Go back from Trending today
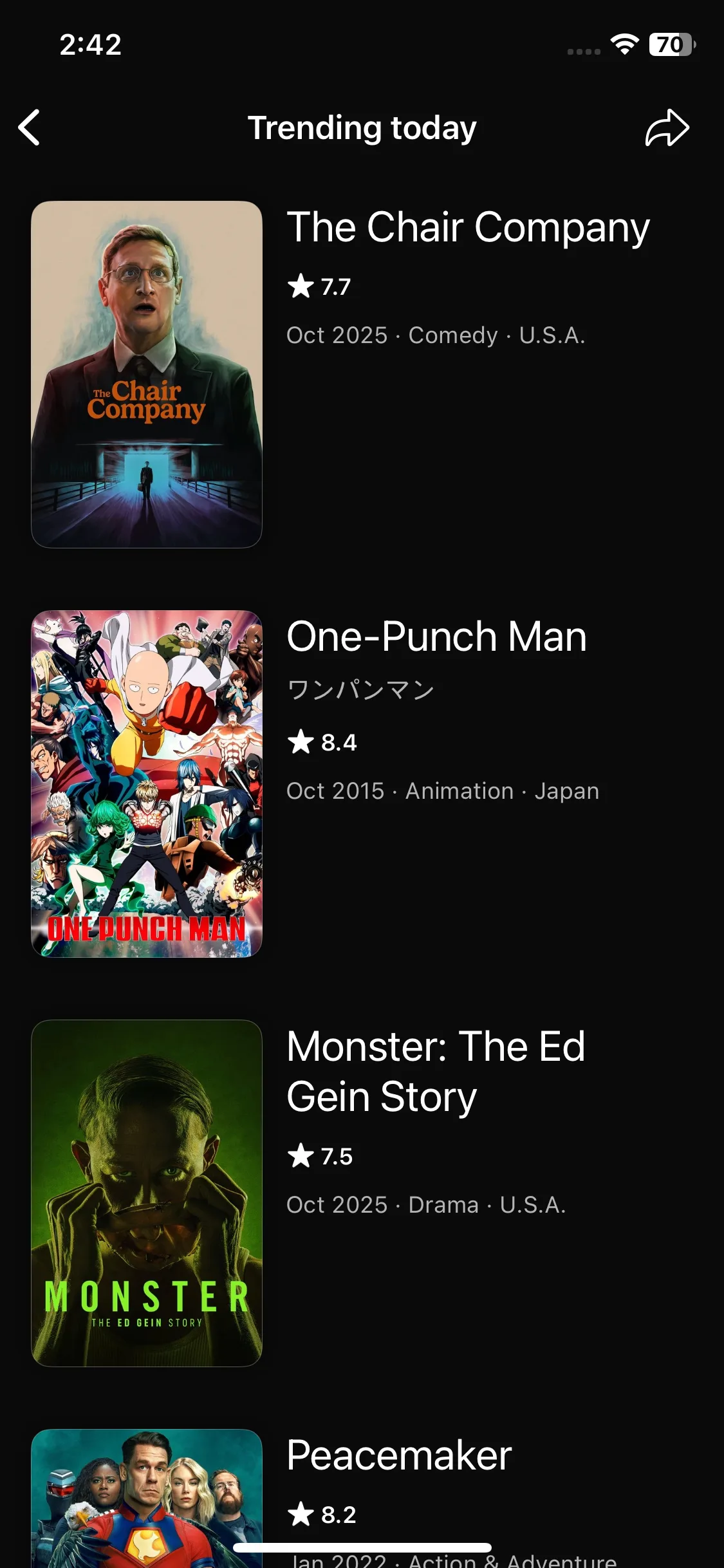Screen dimensions: 724x1568 point(30,127)
